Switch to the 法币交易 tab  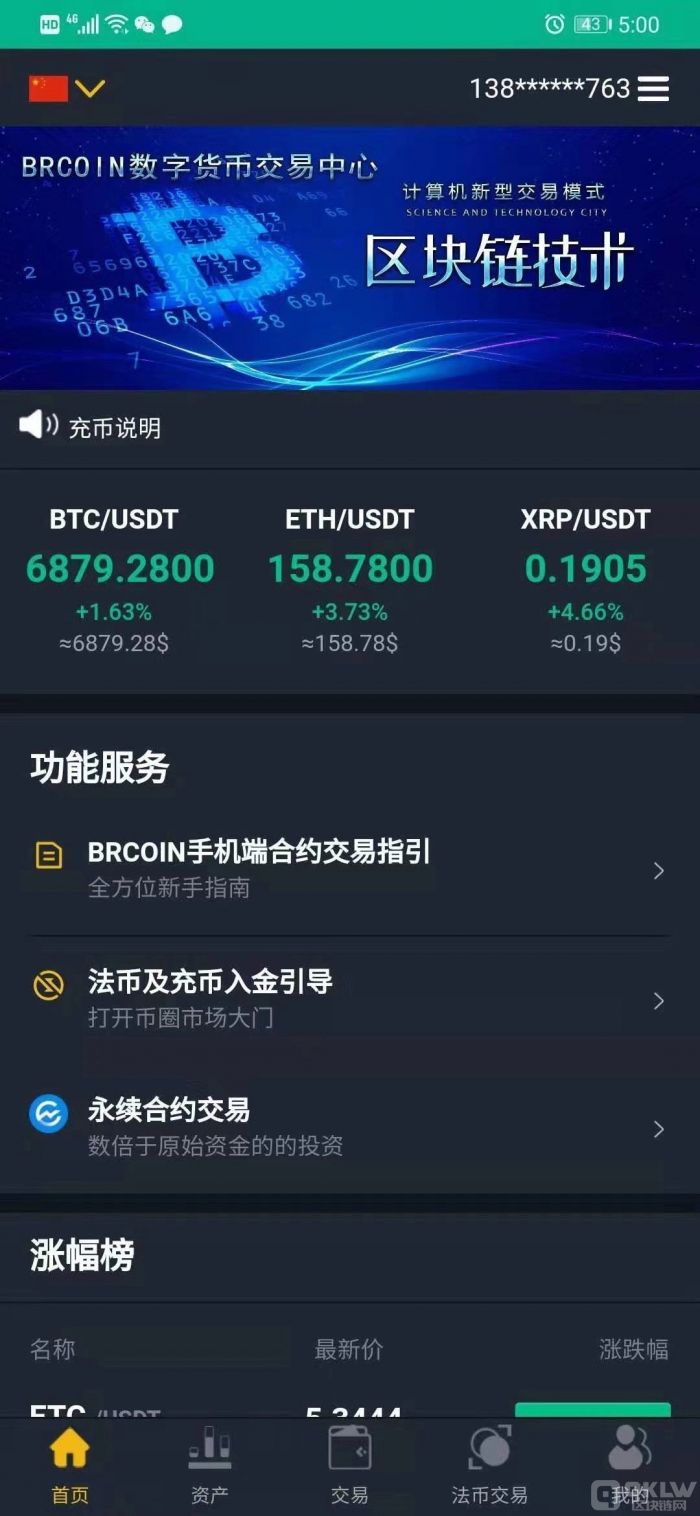pyautogui.click(x=490, y=1466)
